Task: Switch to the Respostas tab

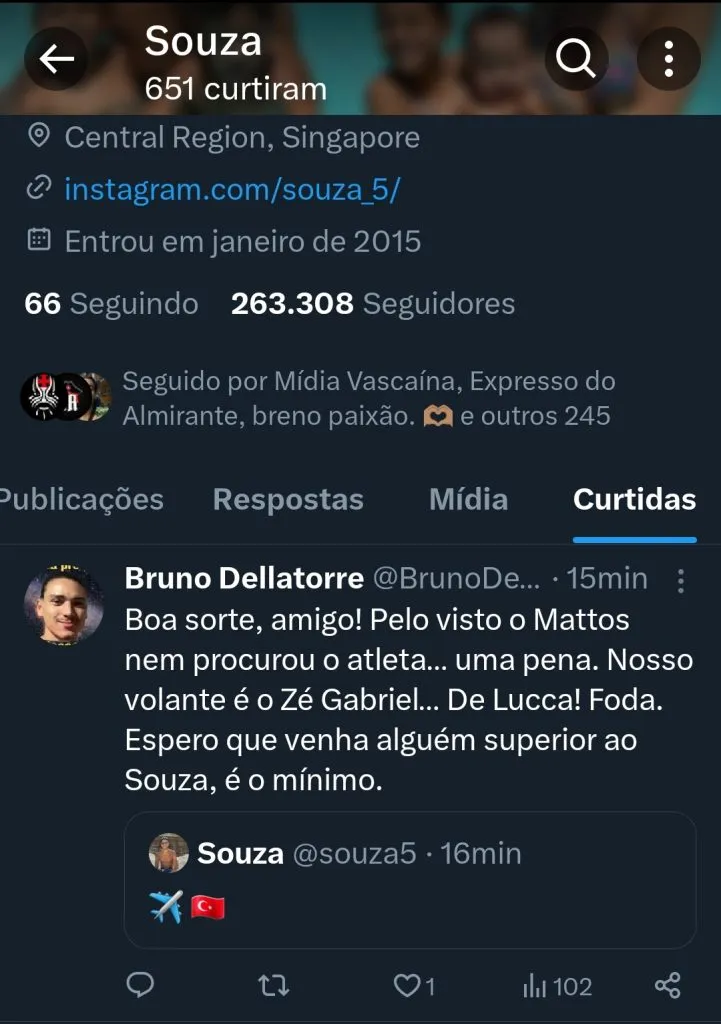Action: point(288,500)
